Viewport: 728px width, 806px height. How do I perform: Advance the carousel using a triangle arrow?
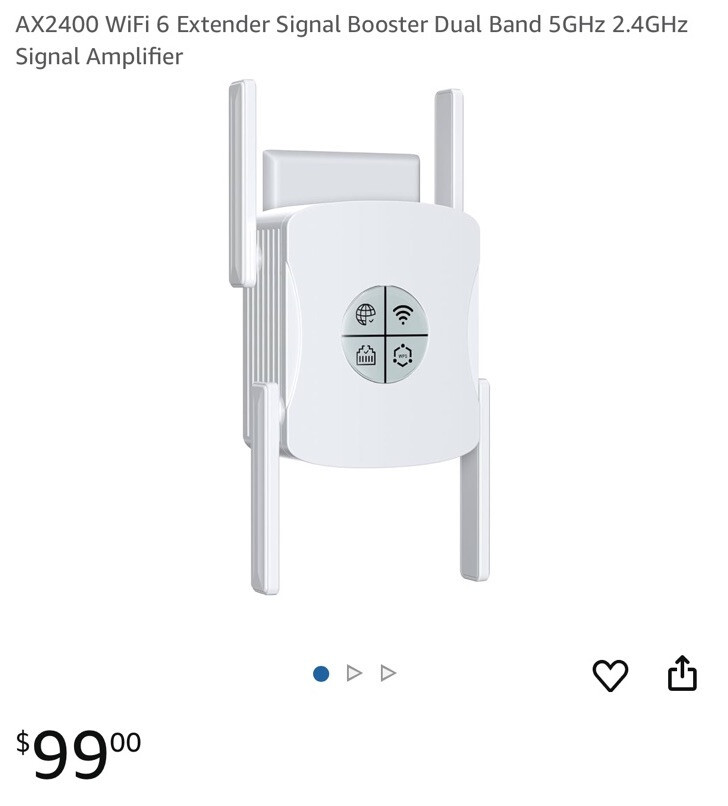[x=352, y=675]
